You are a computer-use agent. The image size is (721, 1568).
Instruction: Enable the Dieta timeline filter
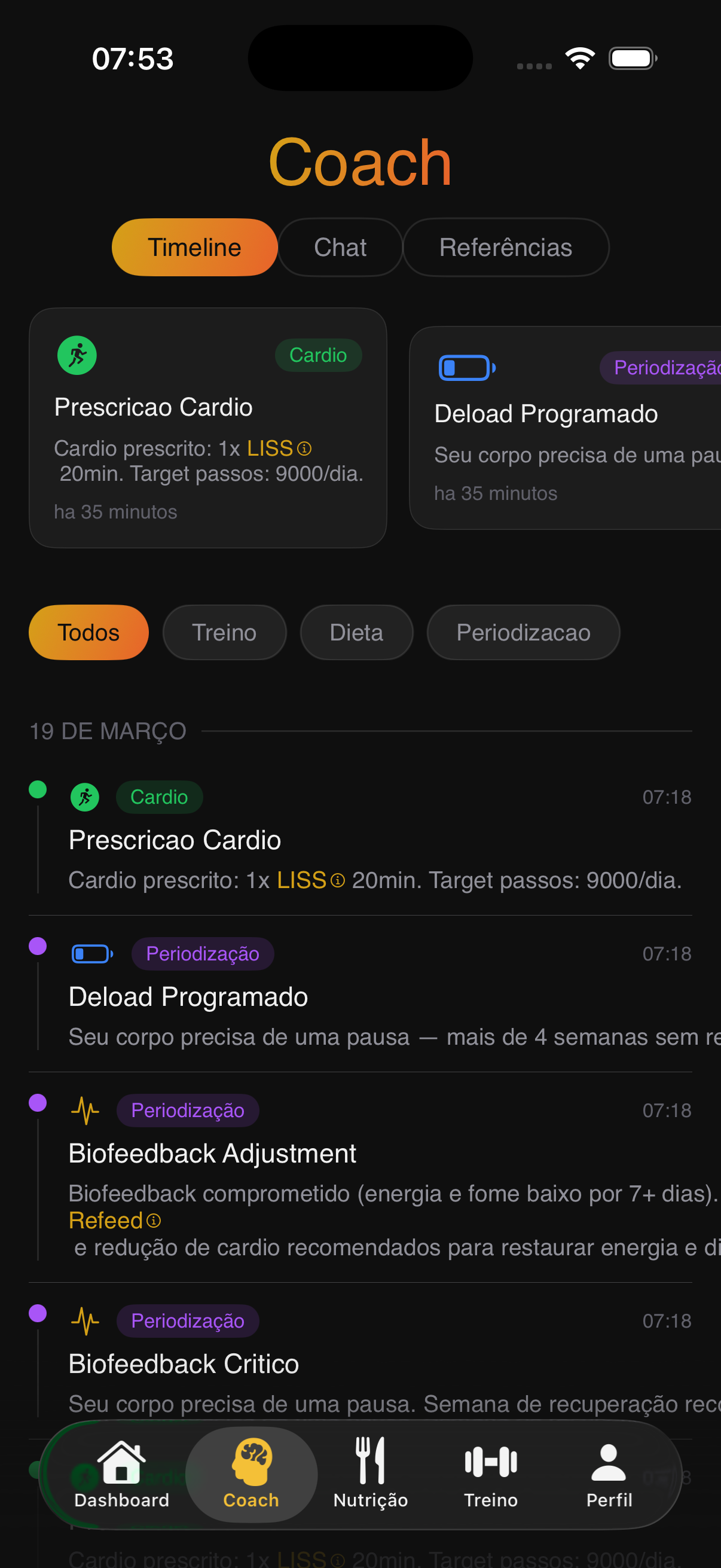coord(356,633)
